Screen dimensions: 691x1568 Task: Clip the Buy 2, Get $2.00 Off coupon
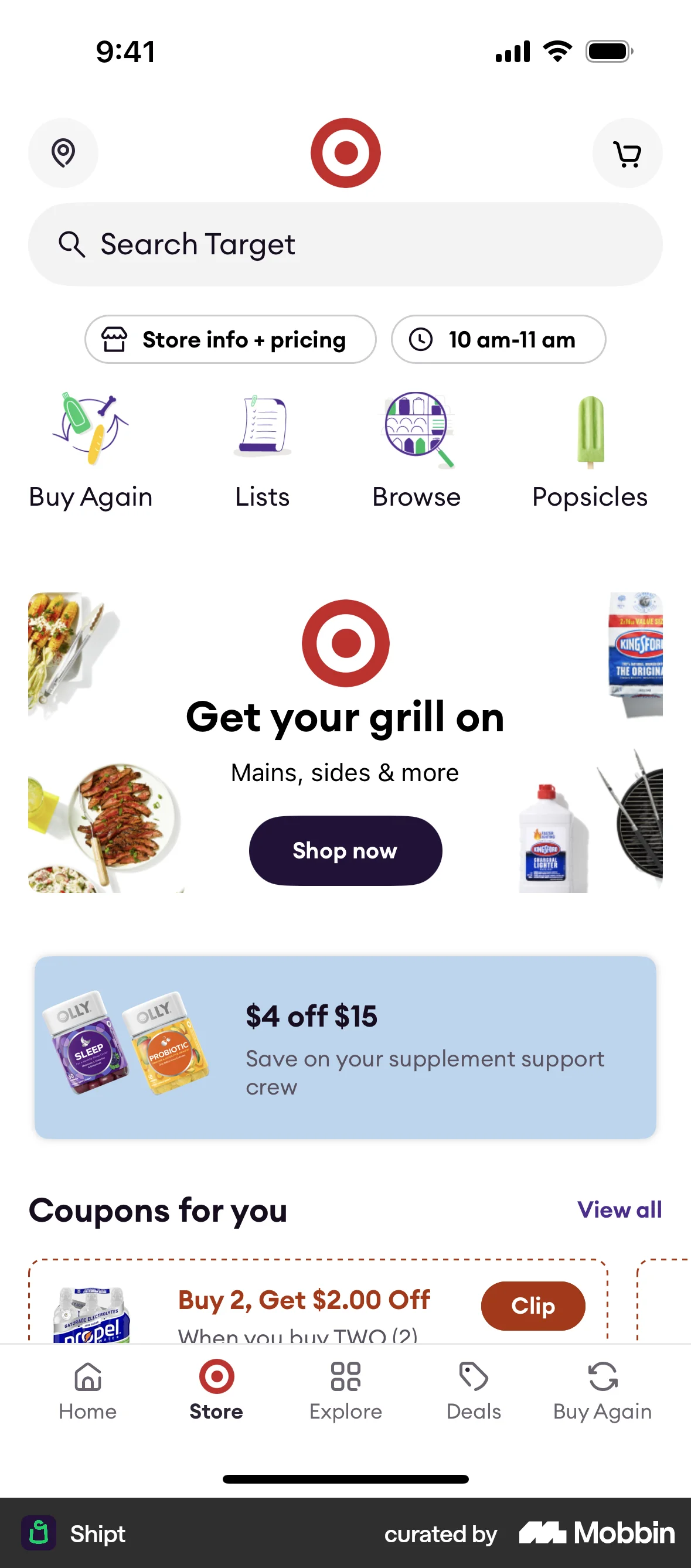point(533,1305)
